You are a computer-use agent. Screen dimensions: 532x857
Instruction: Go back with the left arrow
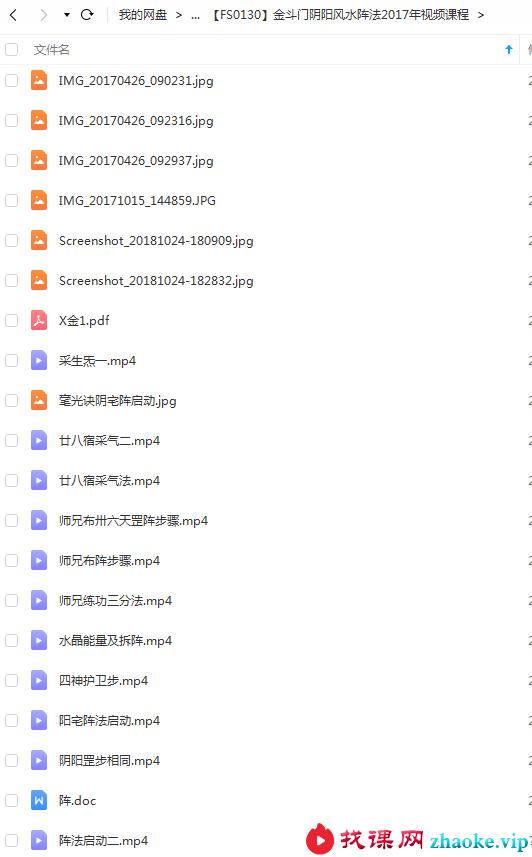pyautogui.click(x=14, y=15)
